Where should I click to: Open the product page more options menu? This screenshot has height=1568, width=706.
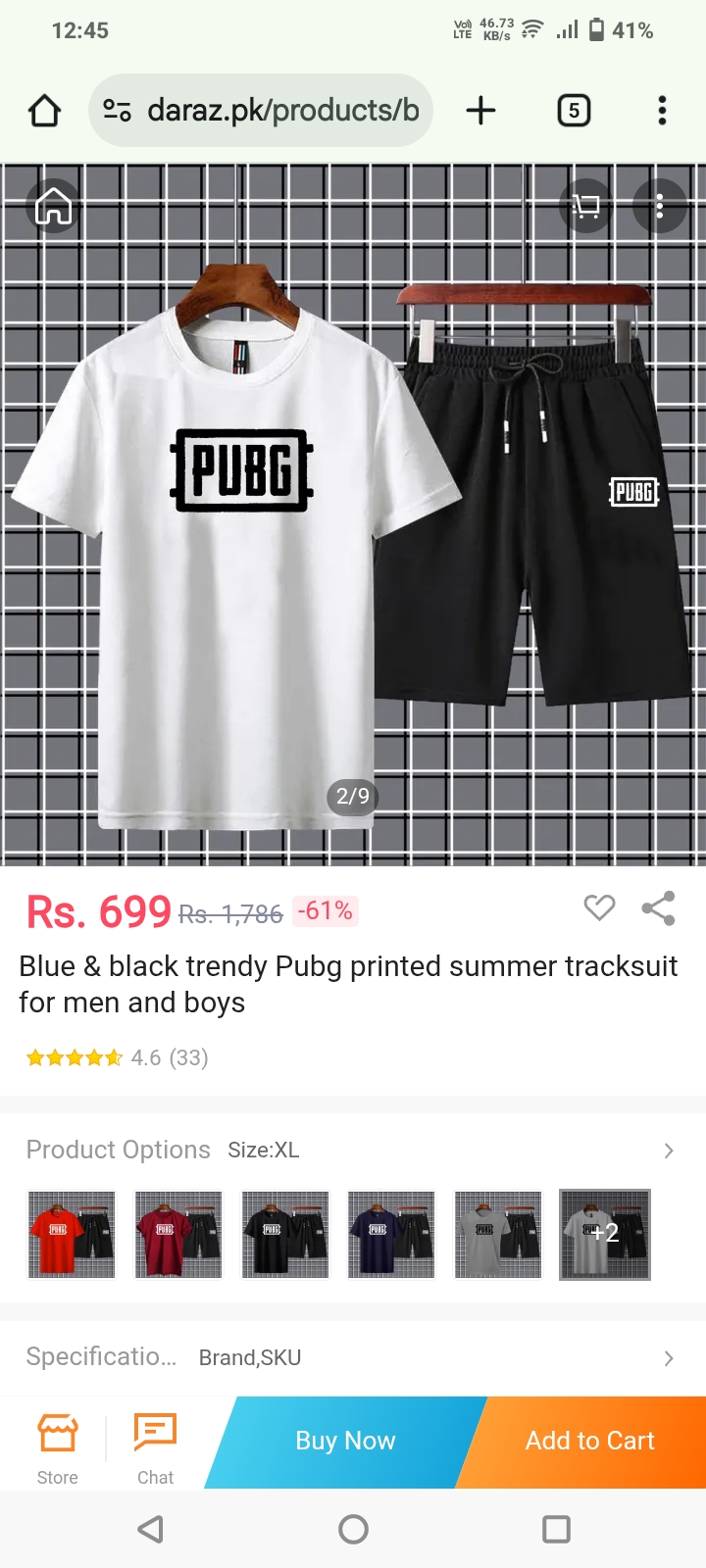pos(660,206)
